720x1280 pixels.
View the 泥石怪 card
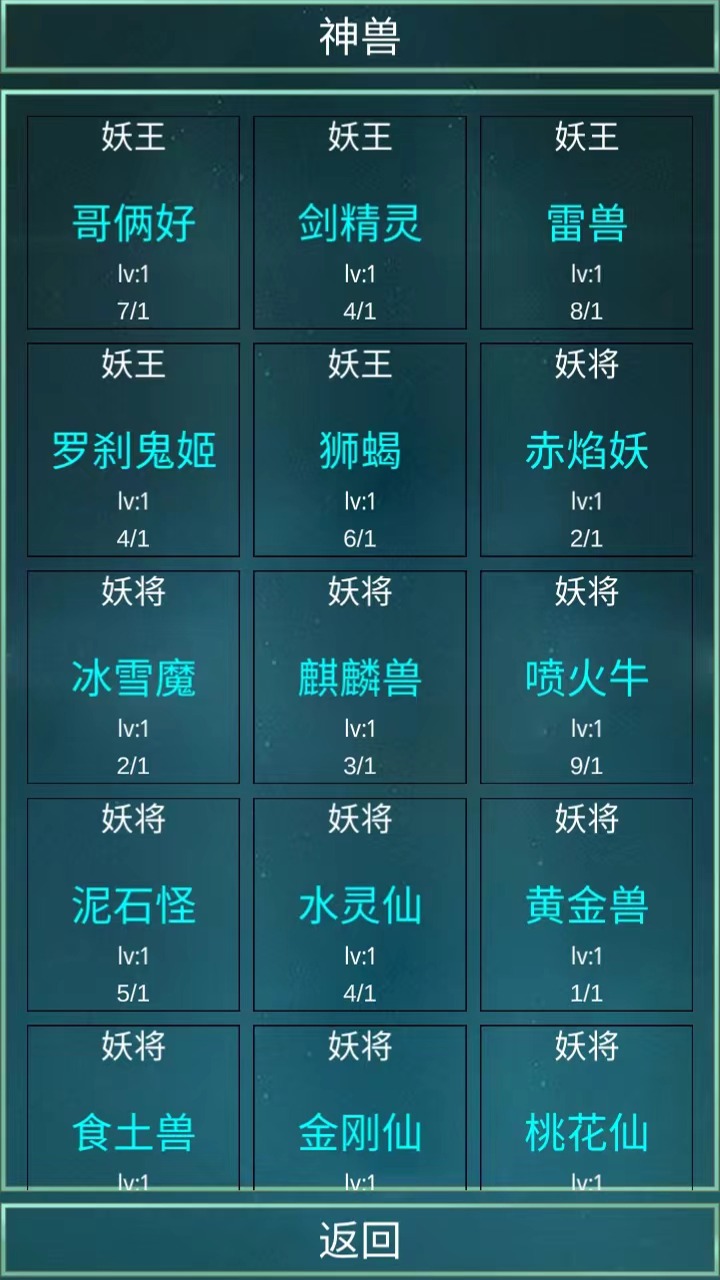[133, 904]
